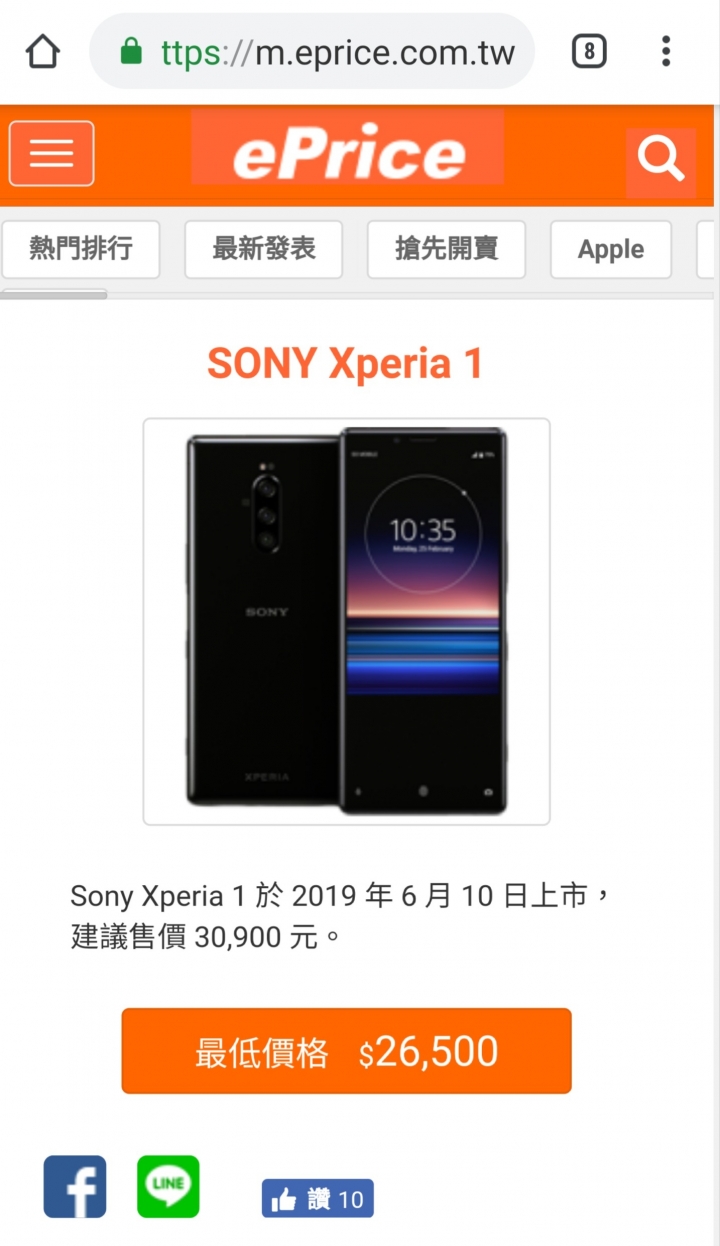This screenshot has height=1246, width=720.
Task: Open the ePrice hamburger menu
Action: [52, 154]
